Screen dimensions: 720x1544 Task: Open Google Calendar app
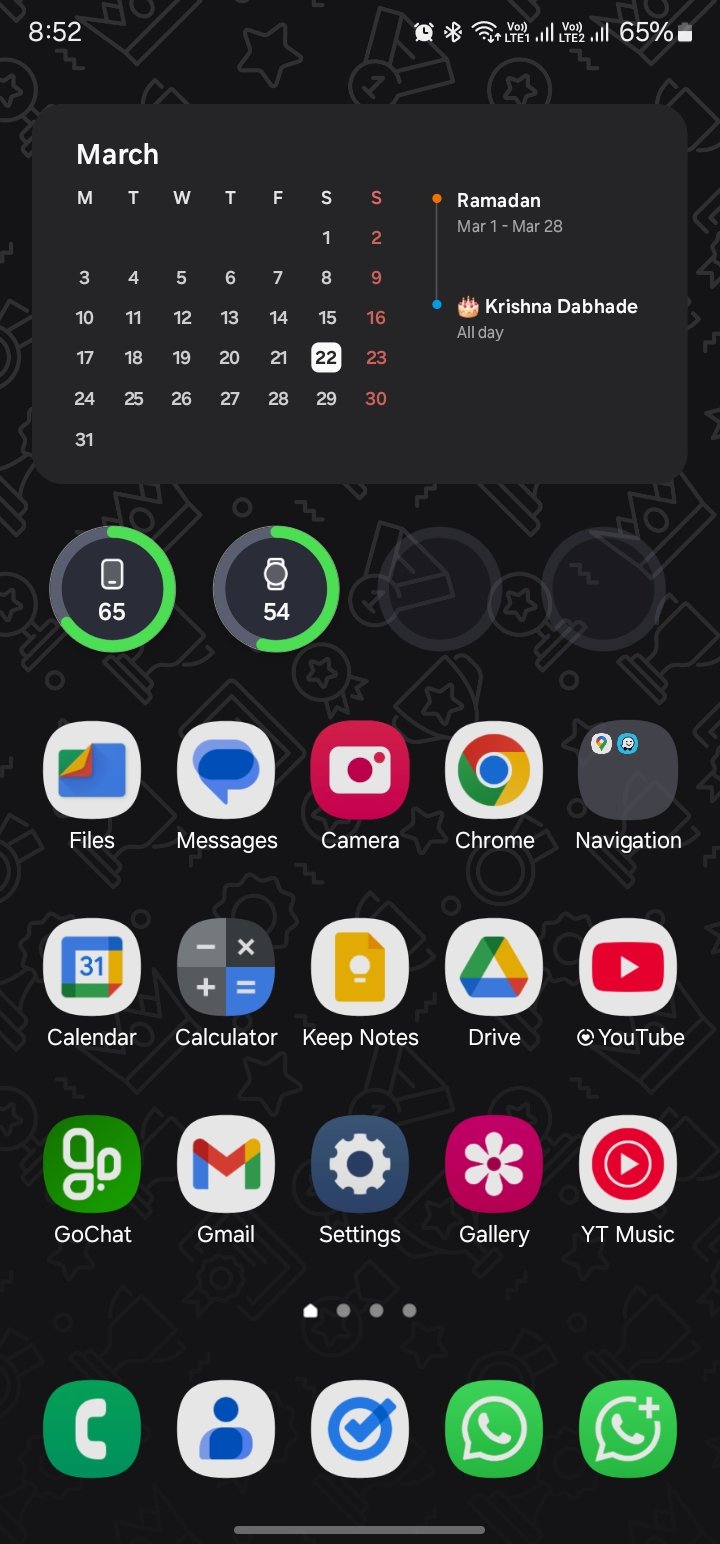[92, 967]
